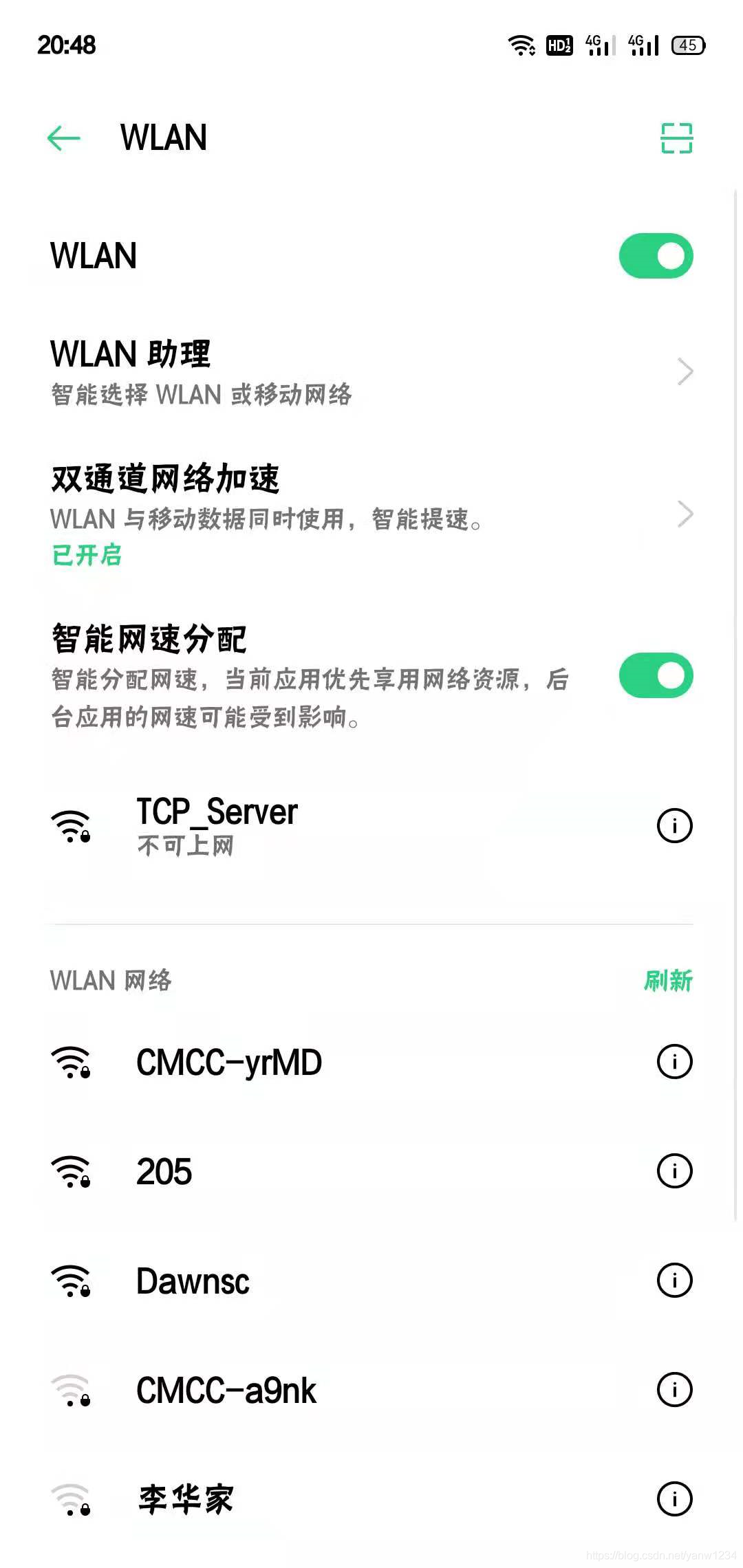Open info for network 205
The width and height of the screenshot is (743, 1568).
coord(674,1171)
